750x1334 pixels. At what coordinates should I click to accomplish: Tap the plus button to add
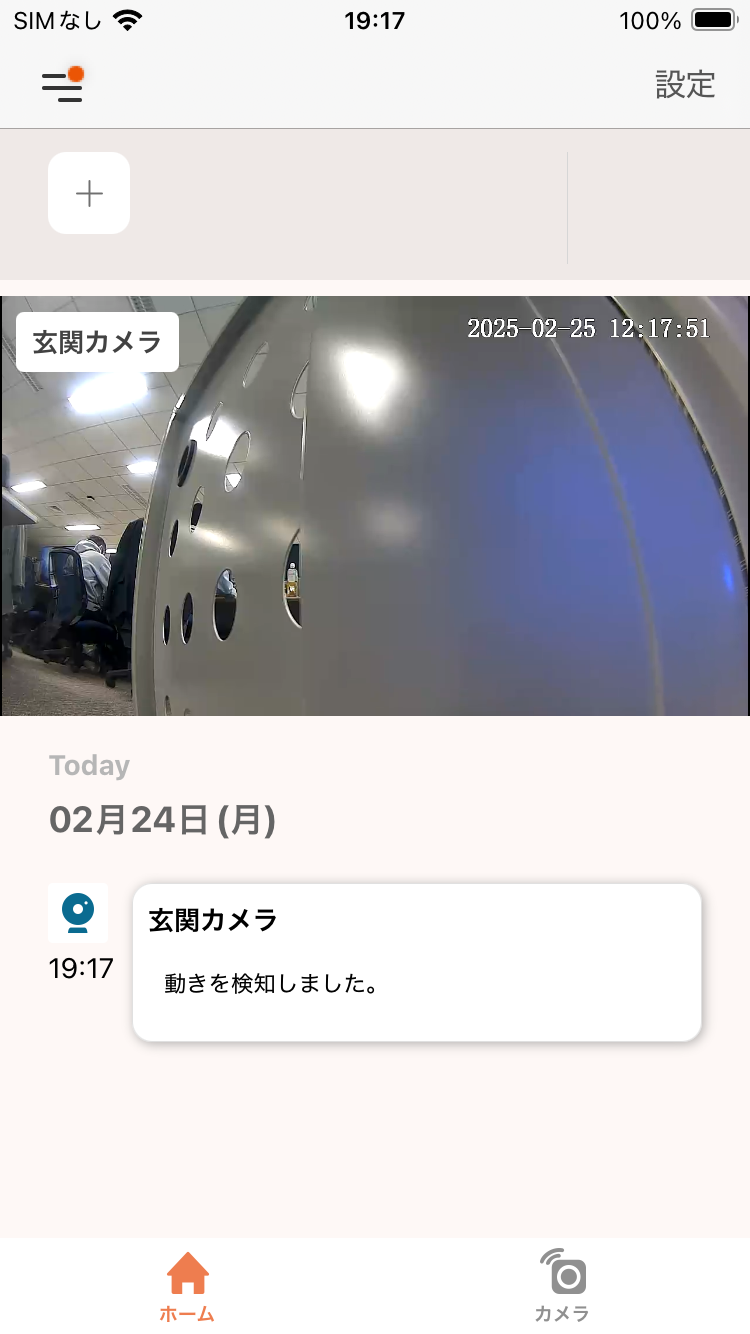[x=89, y=193]
